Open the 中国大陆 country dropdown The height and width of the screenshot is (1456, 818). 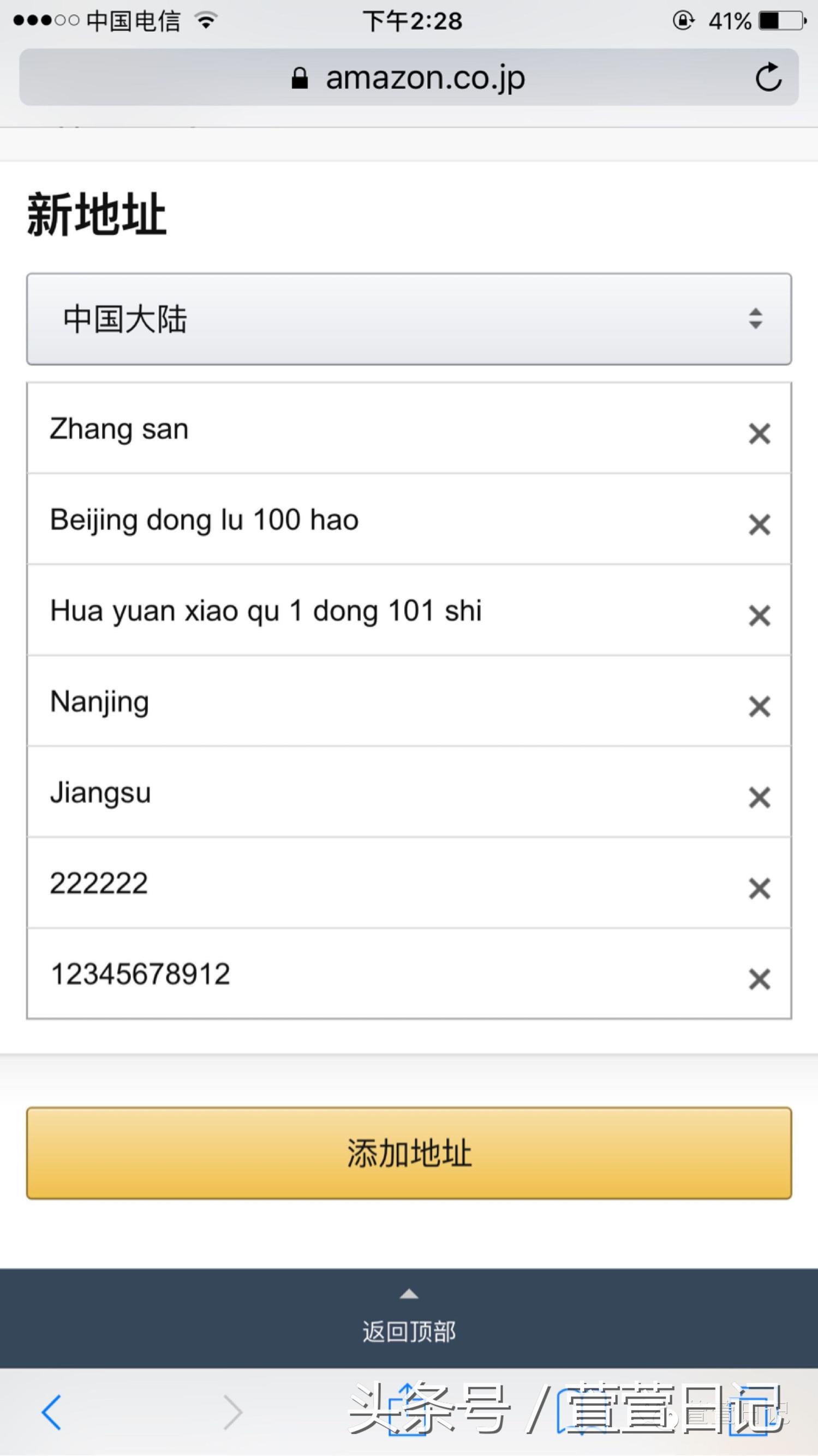pyautogui.click(x=396, y=319)
